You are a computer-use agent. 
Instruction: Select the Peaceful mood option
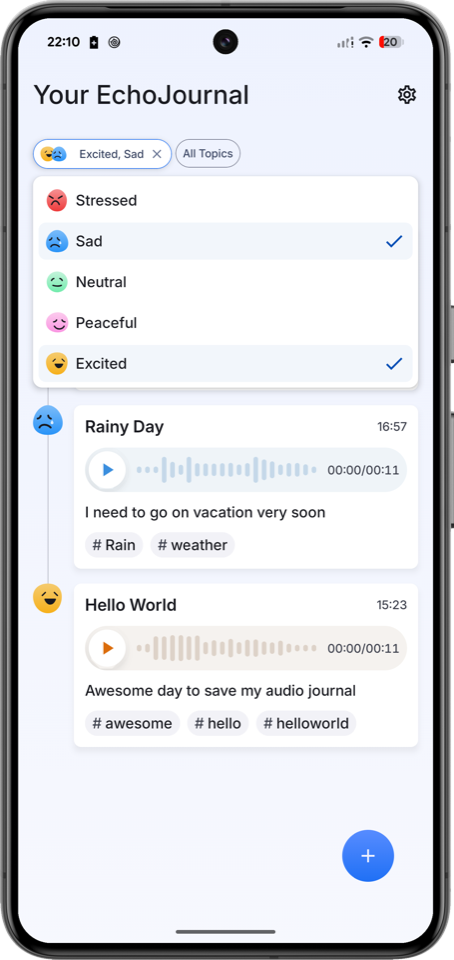pos(225,323)
